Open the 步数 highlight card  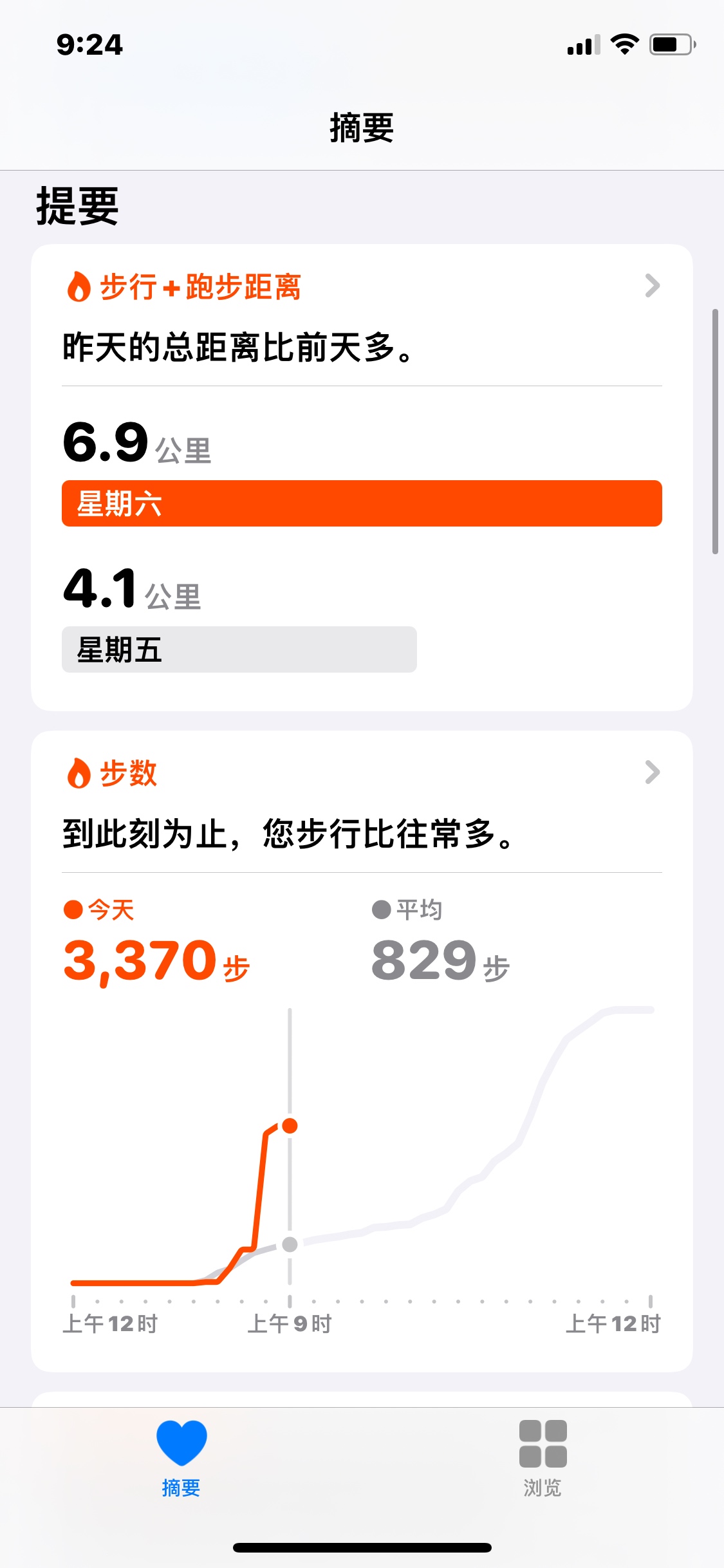tap(360, 772)
